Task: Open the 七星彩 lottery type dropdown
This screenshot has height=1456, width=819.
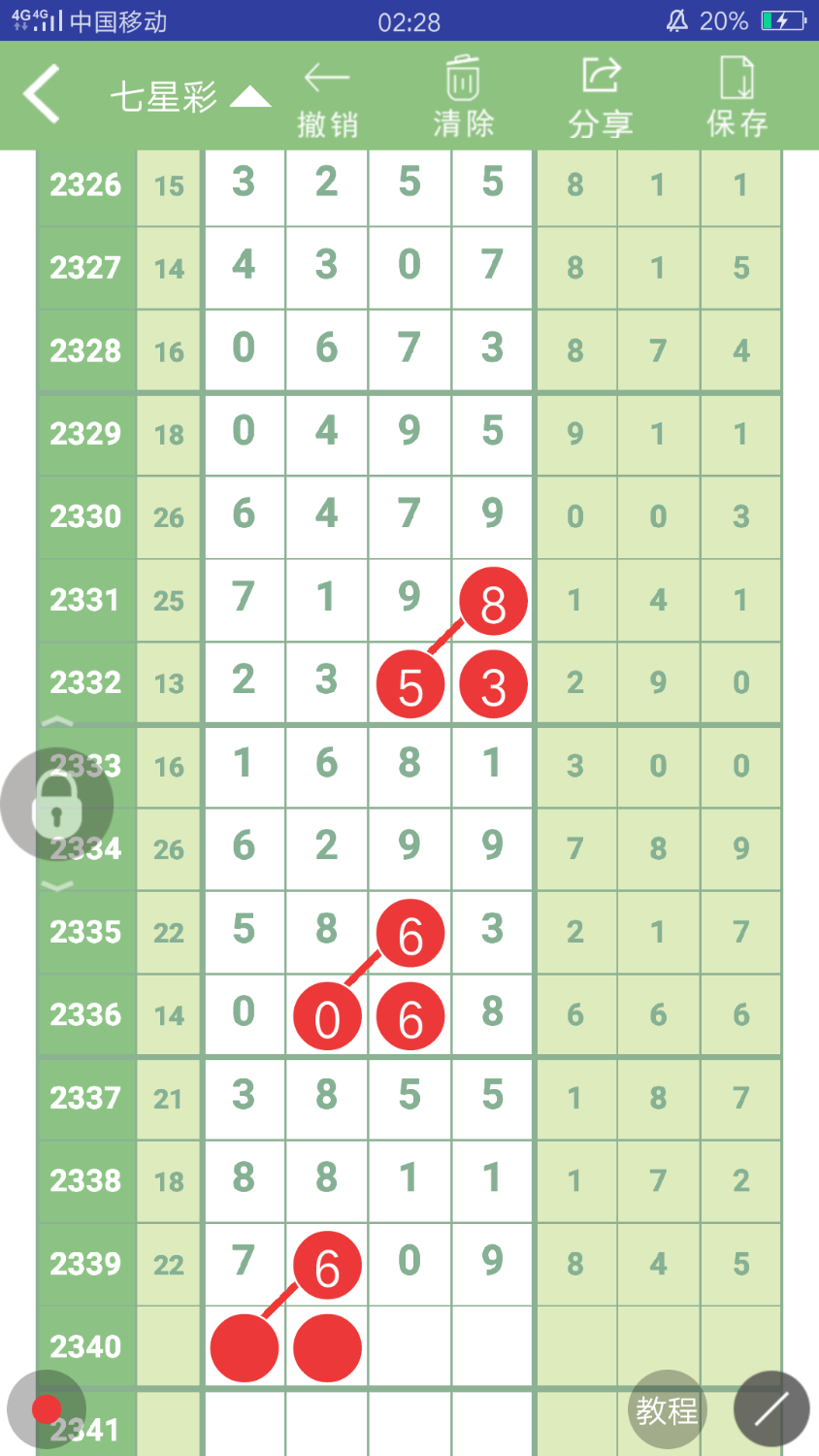Action: pyautogui.click(x=189, y=97)
